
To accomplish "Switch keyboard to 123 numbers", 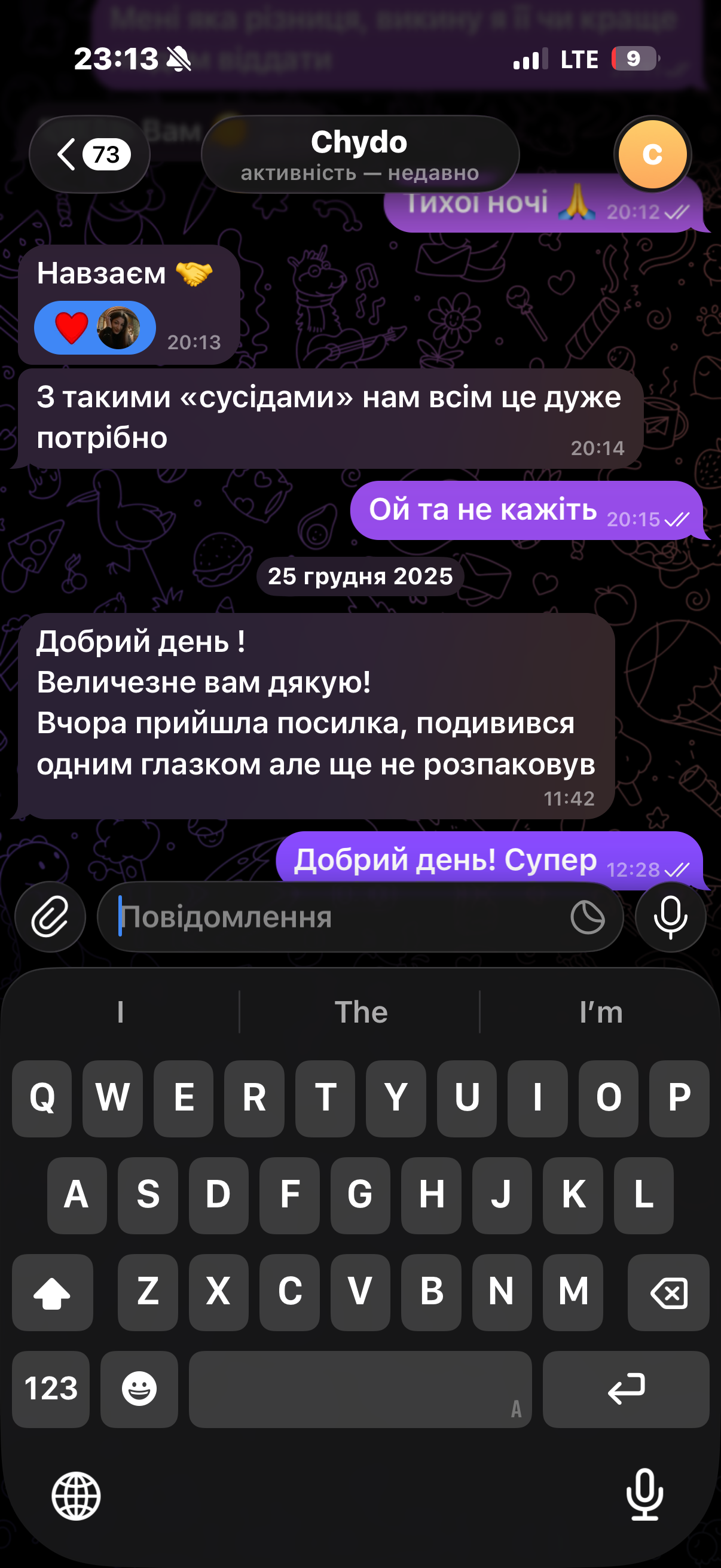I will pos(51,1389).
